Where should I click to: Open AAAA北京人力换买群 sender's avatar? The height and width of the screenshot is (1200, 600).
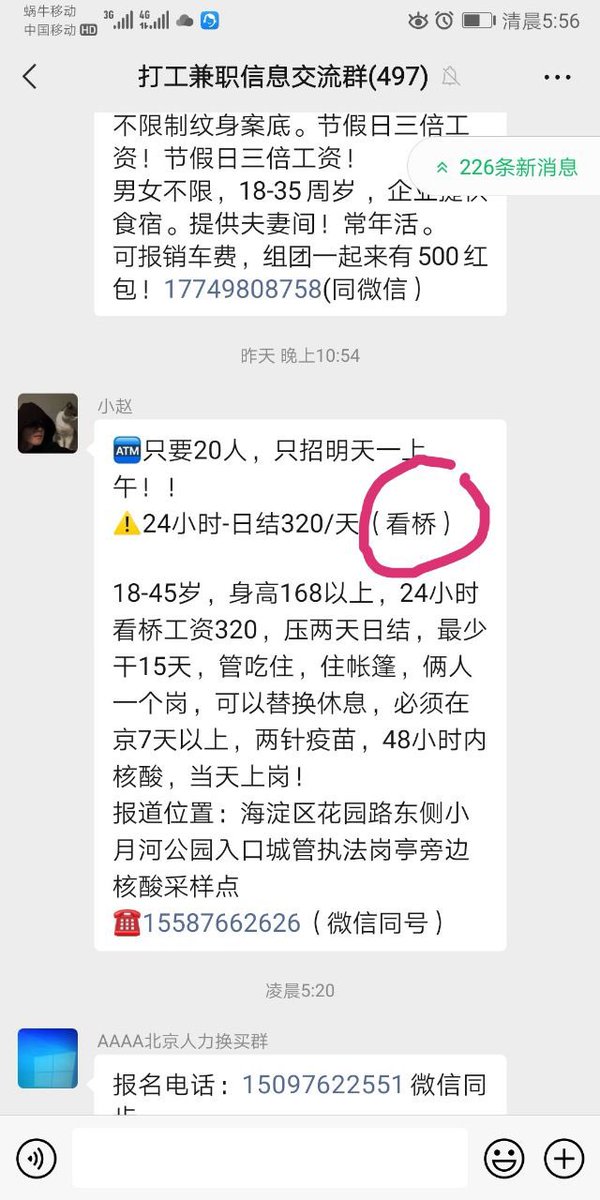tap(47, 1058)
